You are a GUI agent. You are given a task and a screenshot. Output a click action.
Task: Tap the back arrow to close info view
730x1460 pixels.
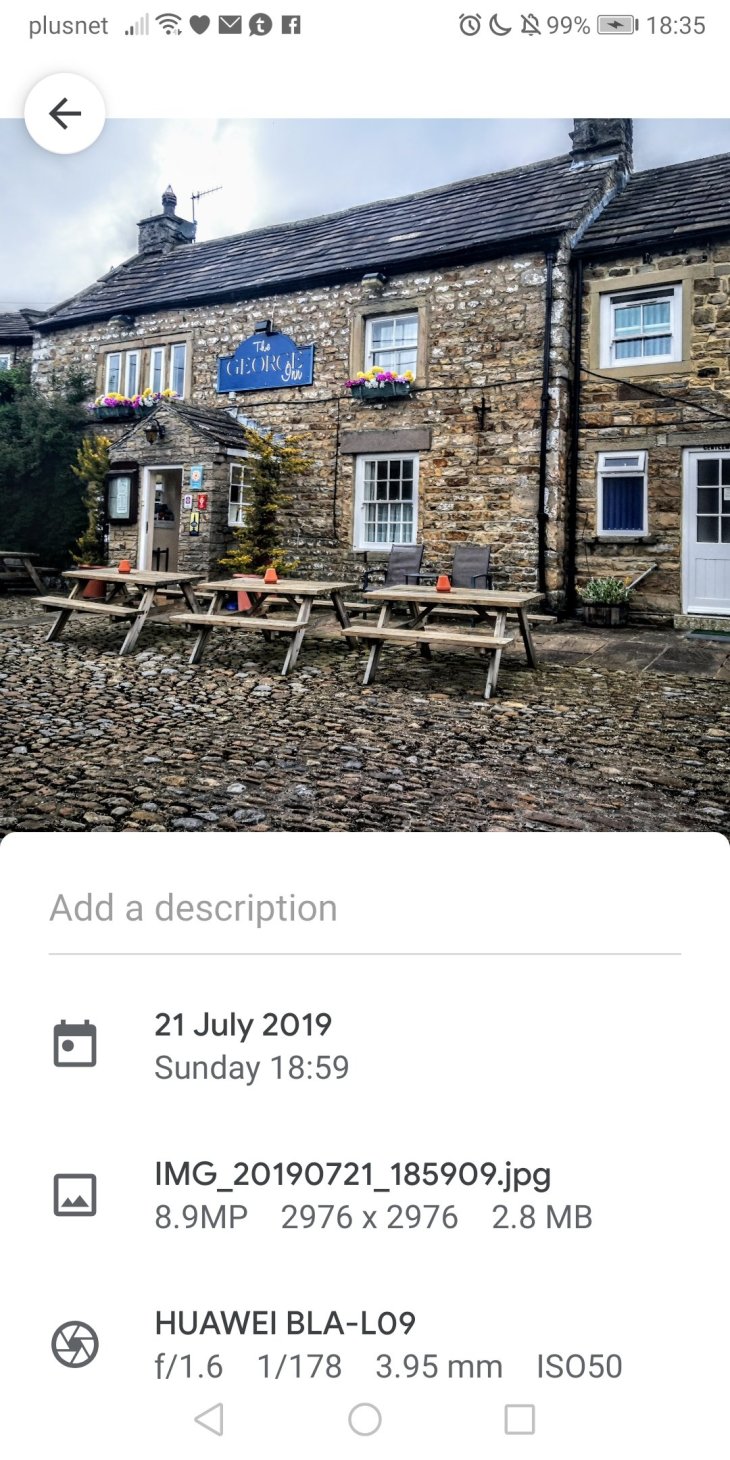point(65,113)
